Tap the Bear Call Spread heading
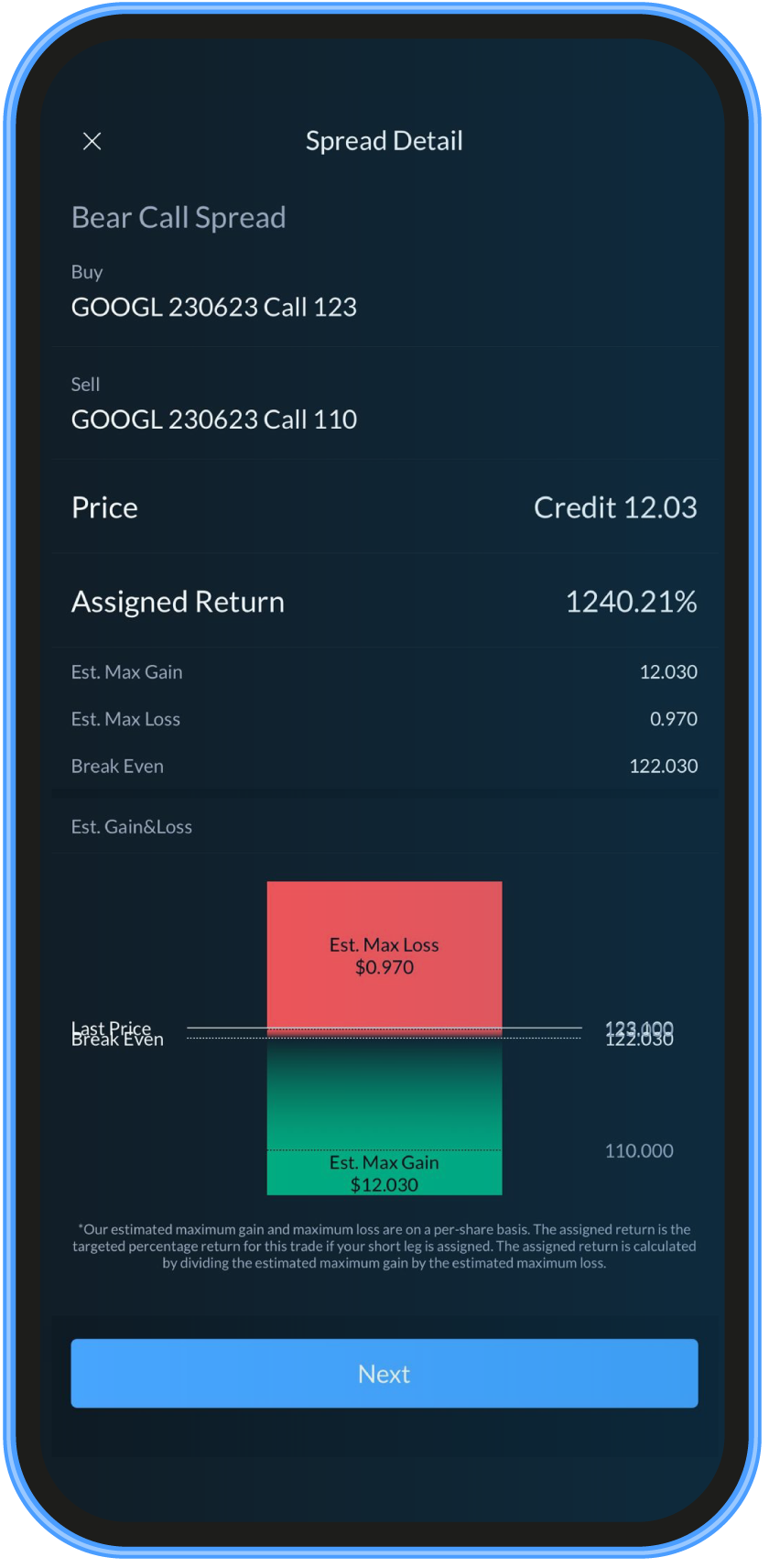The image size is (769, 1568). [x=179, y=217]
